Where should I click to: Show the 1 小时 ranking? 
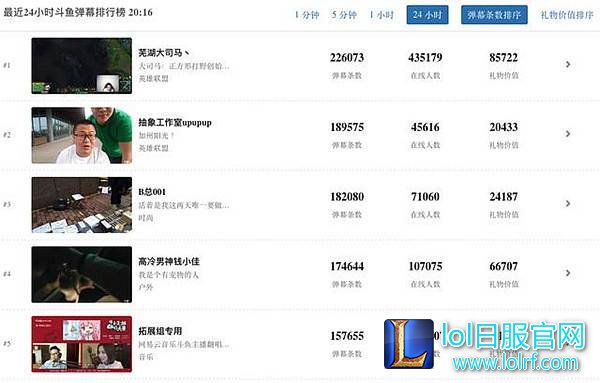(382, 15)
